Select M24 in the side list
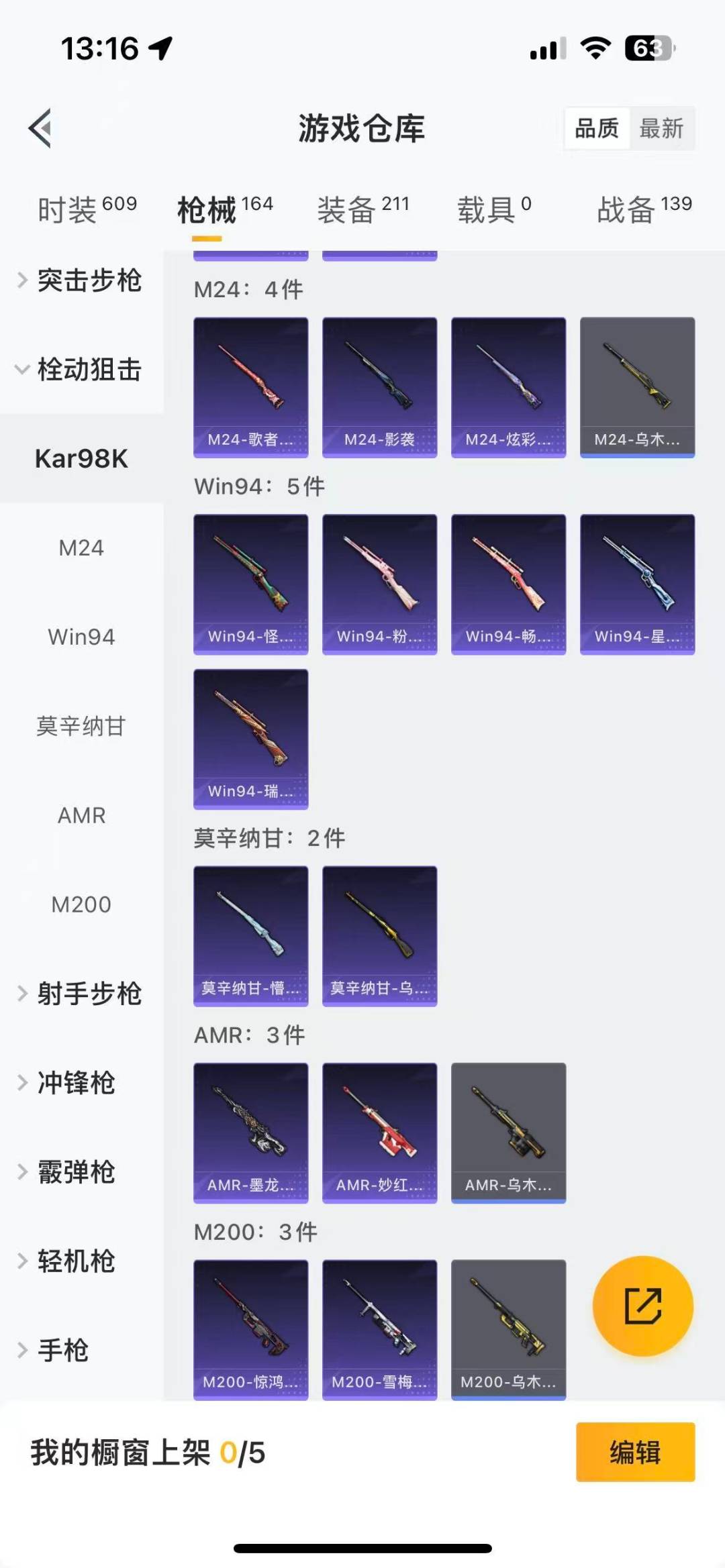The image size is (725, 1568). pos(81,547)
